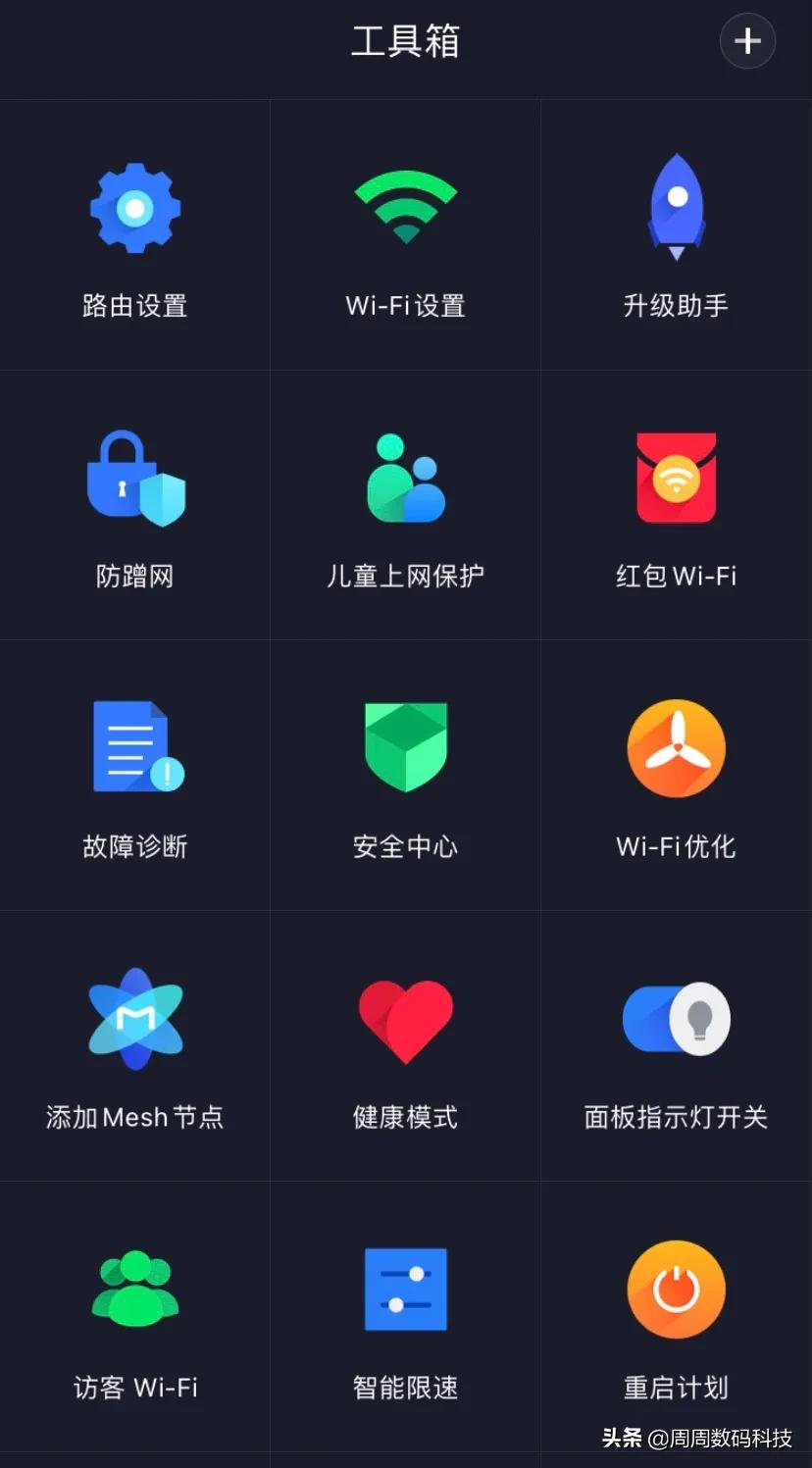Tap the 智能限速 text label

tap(405, 1388)
